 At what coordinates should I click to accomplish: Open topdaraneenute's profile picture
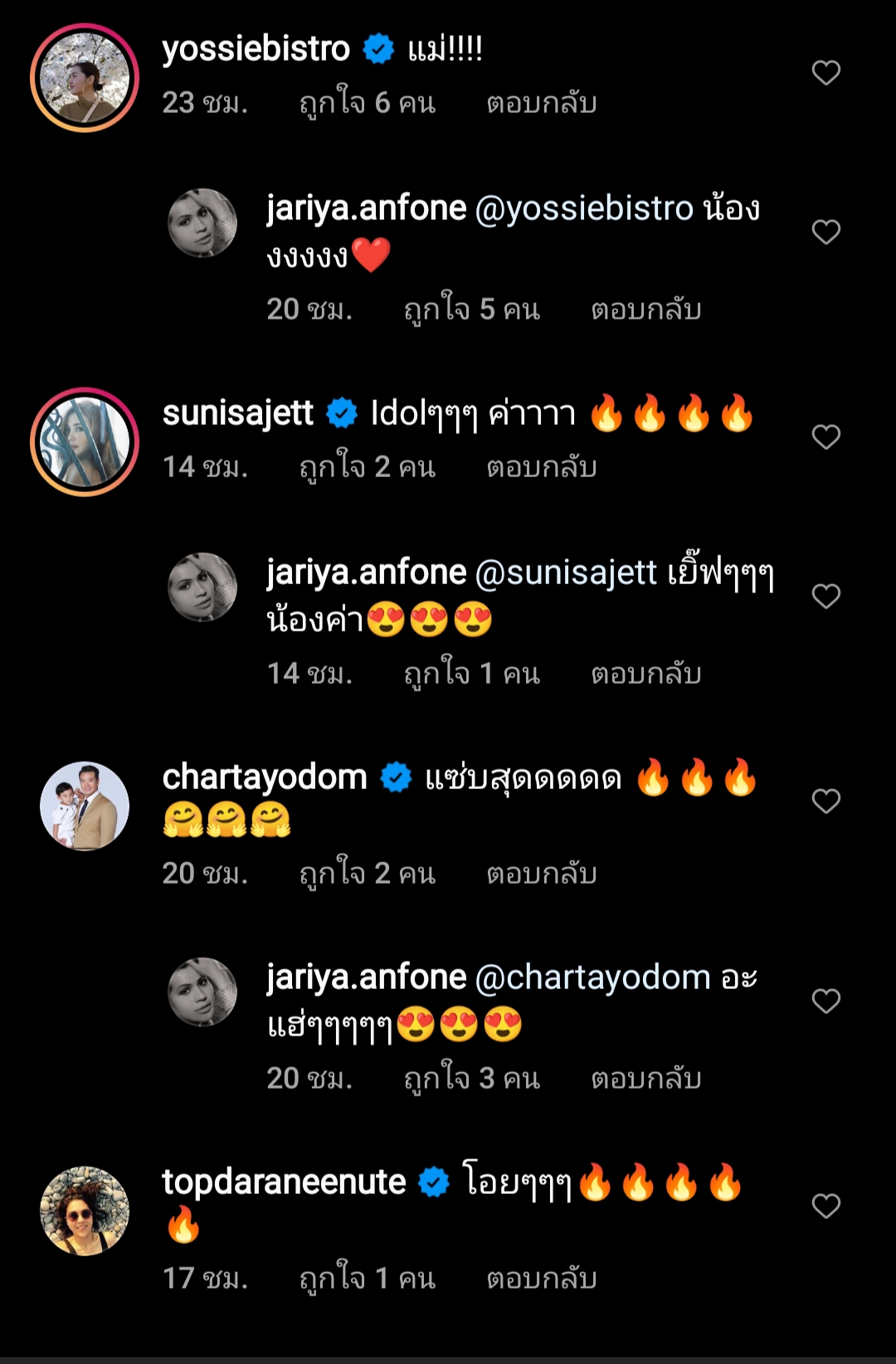click(85, 1211)
